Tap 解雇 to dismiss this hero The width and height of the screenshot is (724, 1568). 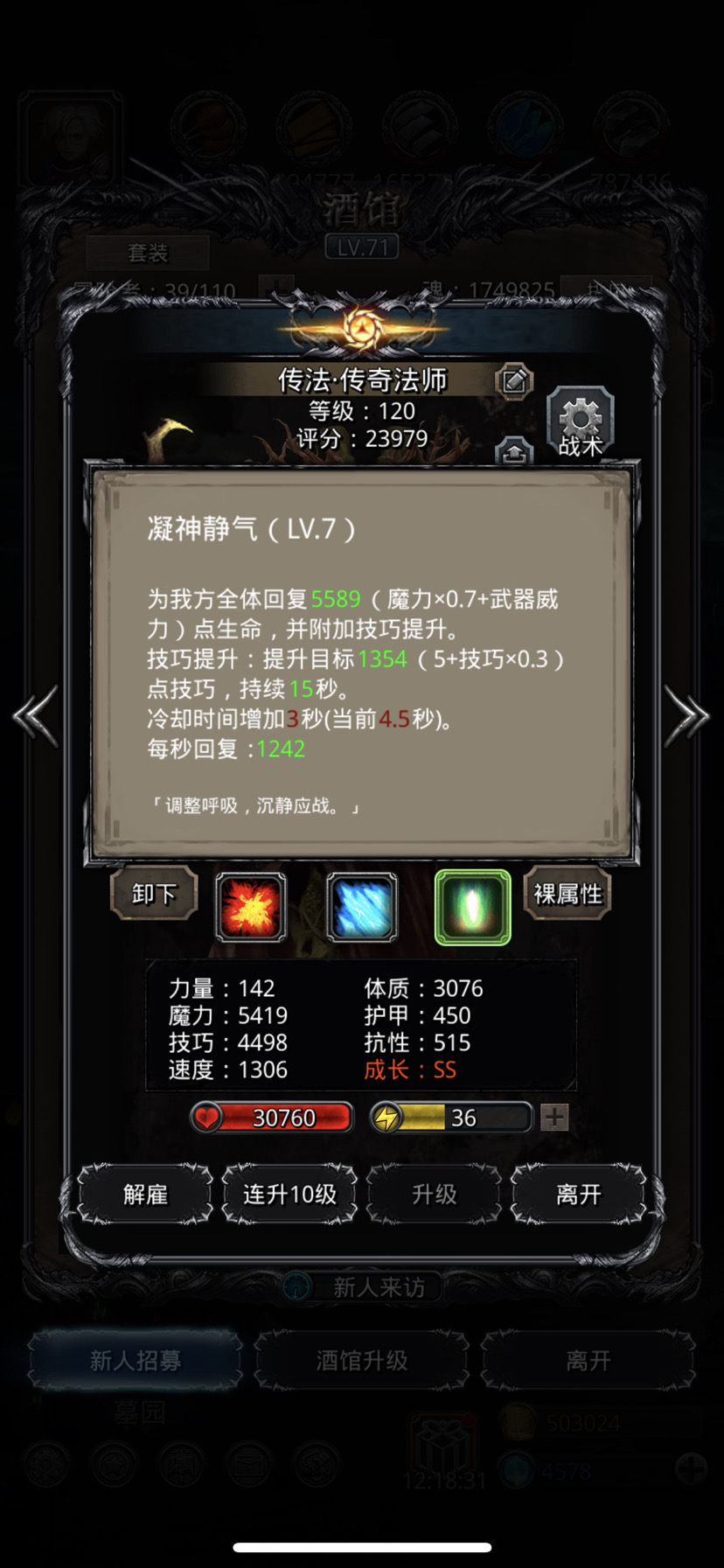click(x=145, y=1194)
